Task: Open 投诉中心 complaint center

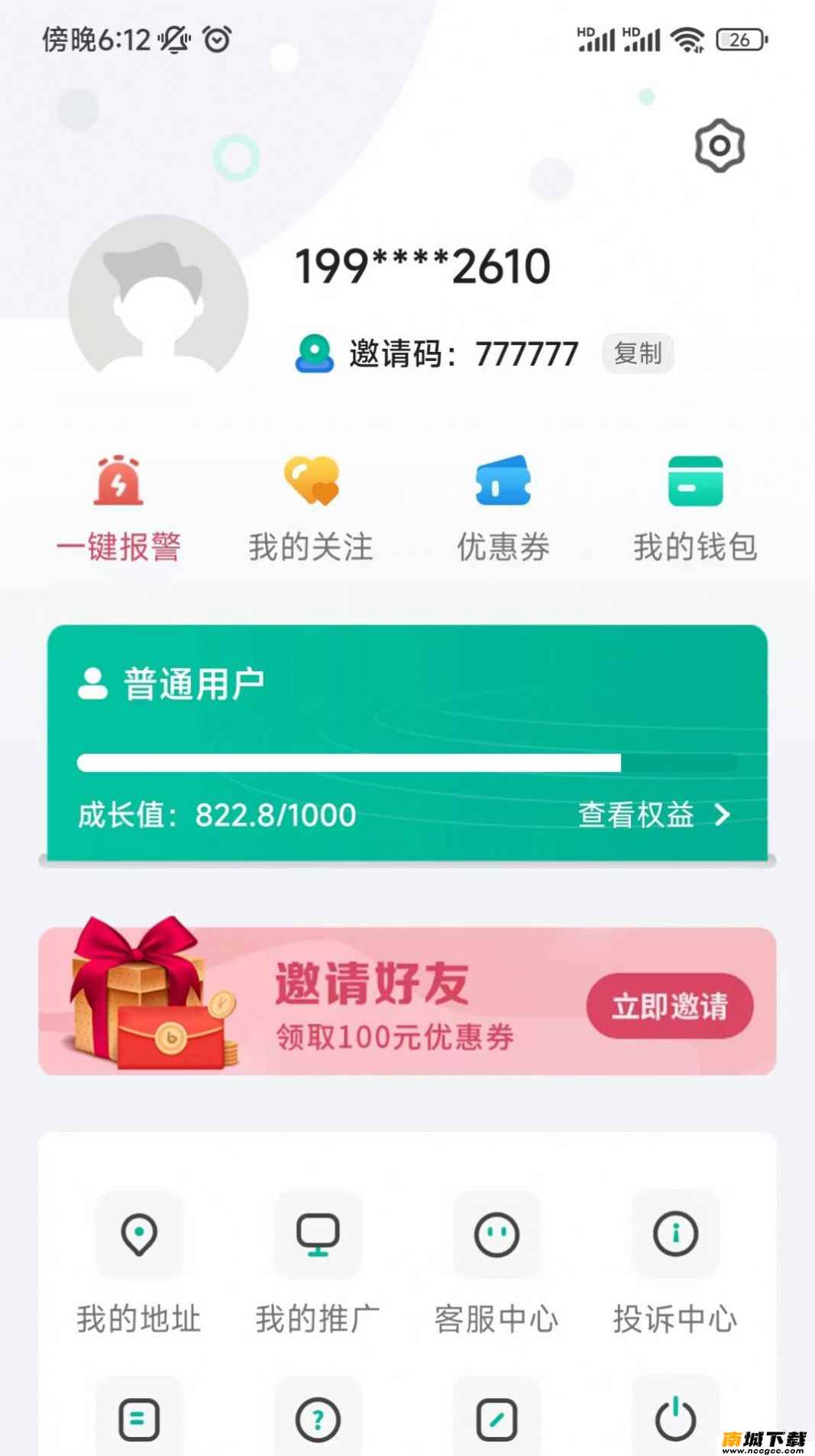Action: 675,1261
